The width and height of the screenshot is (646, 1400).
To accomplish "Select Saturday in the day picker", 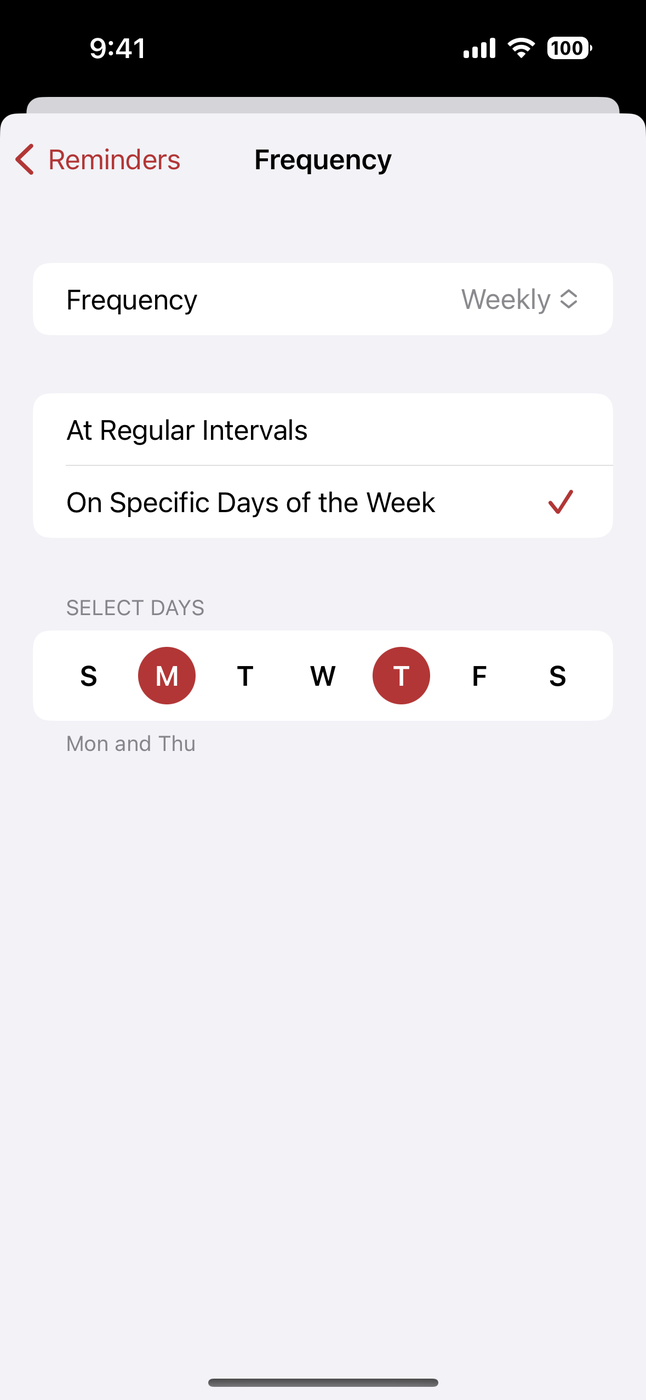I will coord(557,677).
